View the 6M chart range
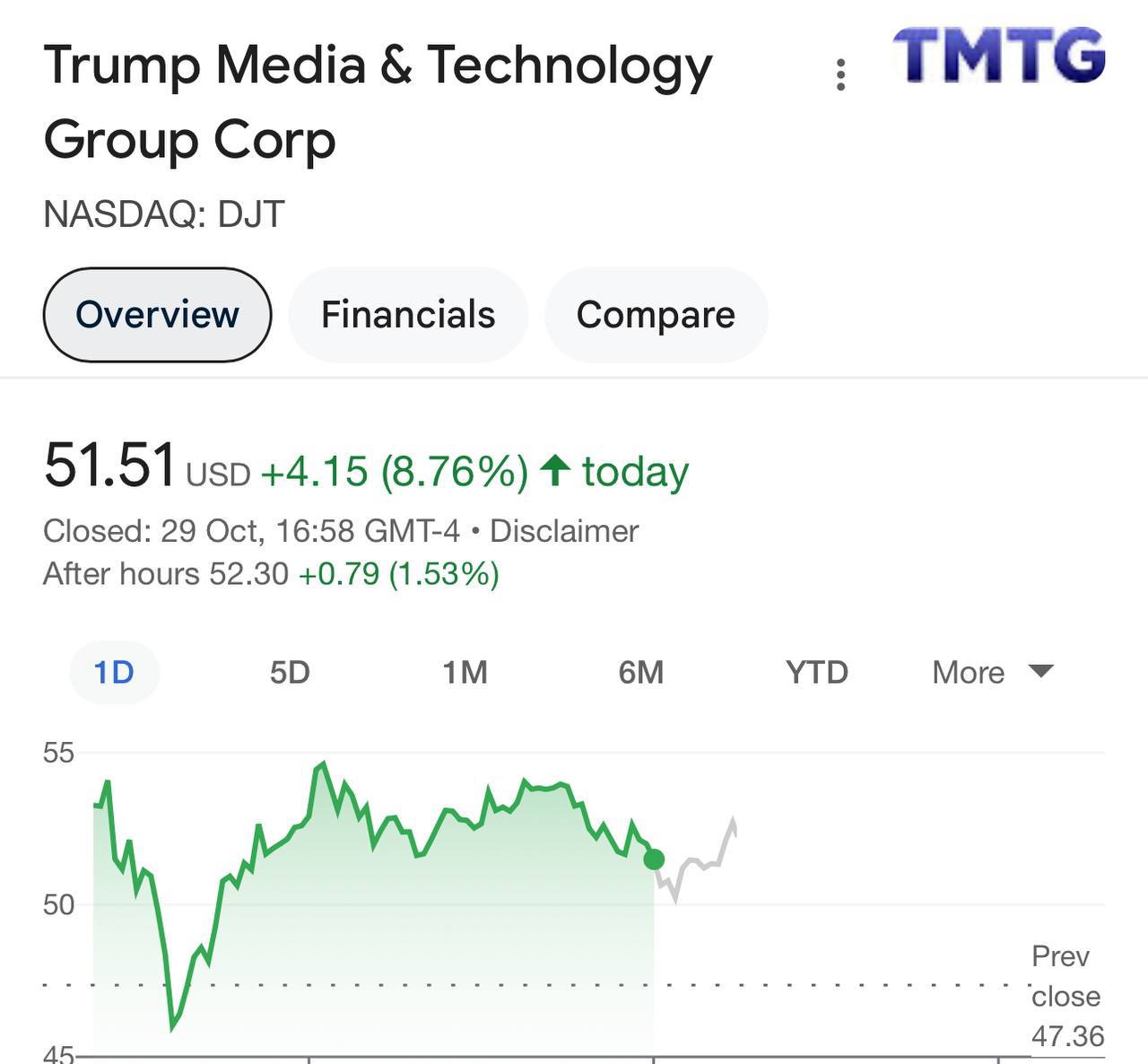The height and width of the screenshot is (1064, 1148). (640, 672)
